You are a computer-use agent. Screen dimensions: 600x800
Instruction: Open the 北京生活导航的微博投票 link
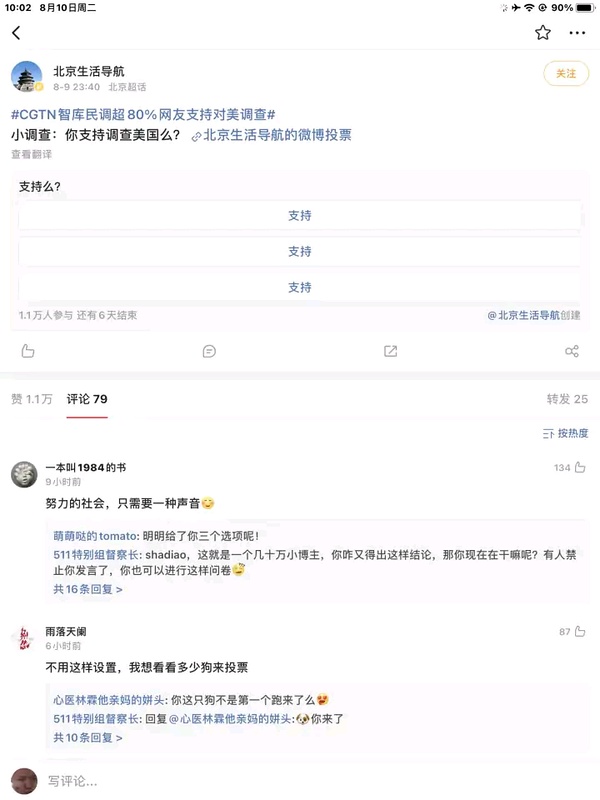pyautogui.click(x=277, y=135)
